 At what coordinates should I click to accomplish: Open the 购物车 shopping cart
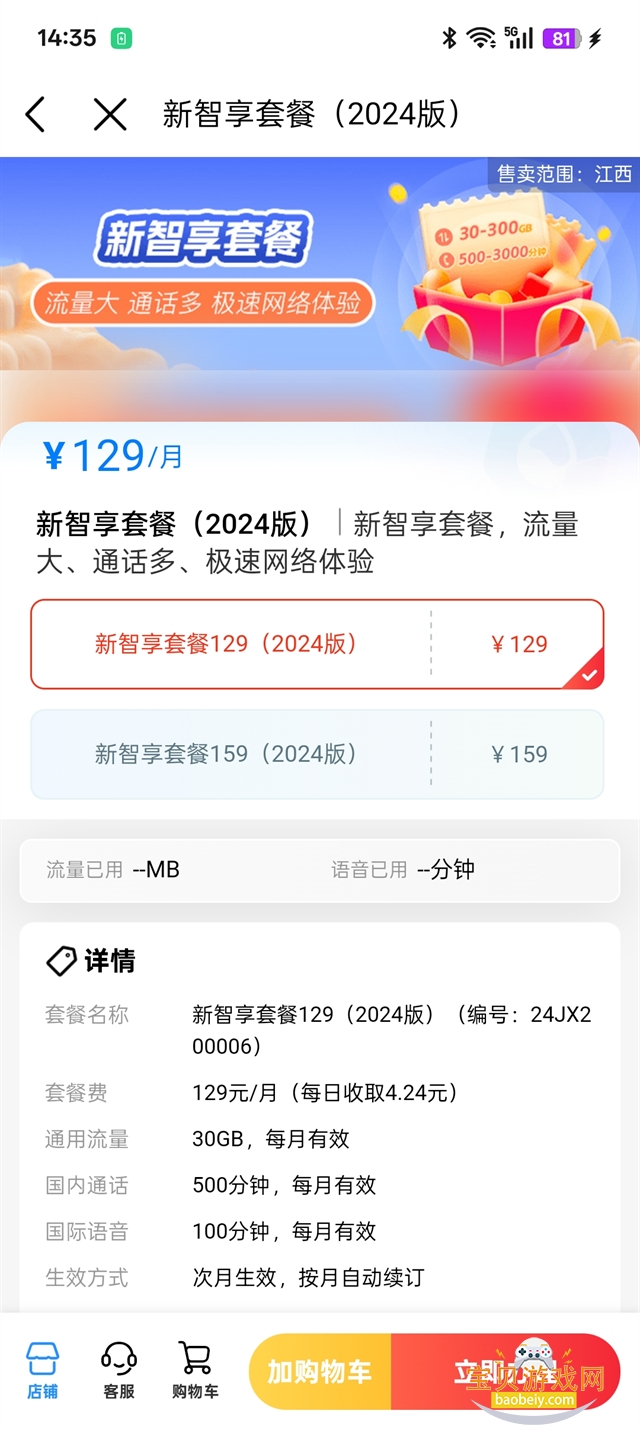(x=195, y=1370)
